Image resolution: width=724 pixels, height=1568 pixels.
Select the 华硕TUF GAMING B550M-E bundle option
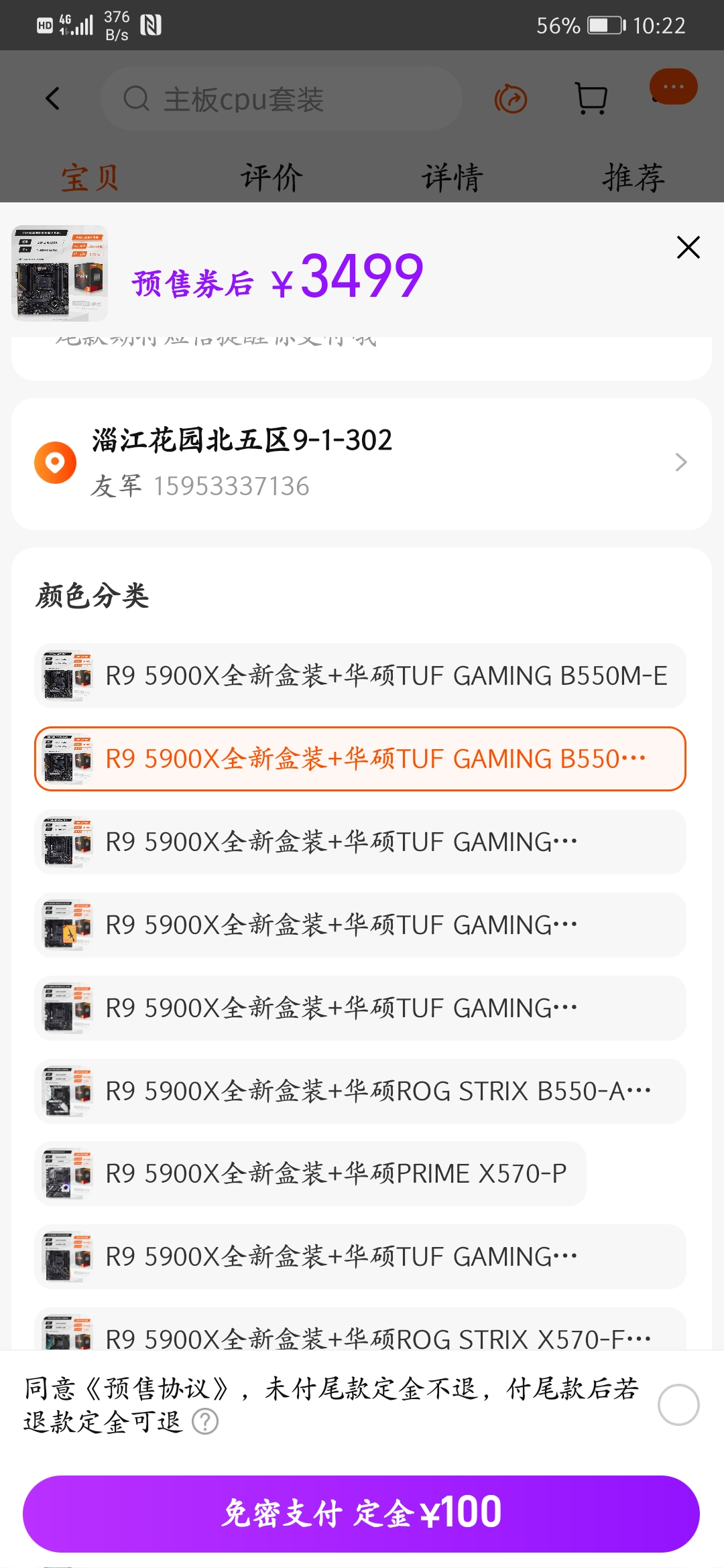(362, 676)
